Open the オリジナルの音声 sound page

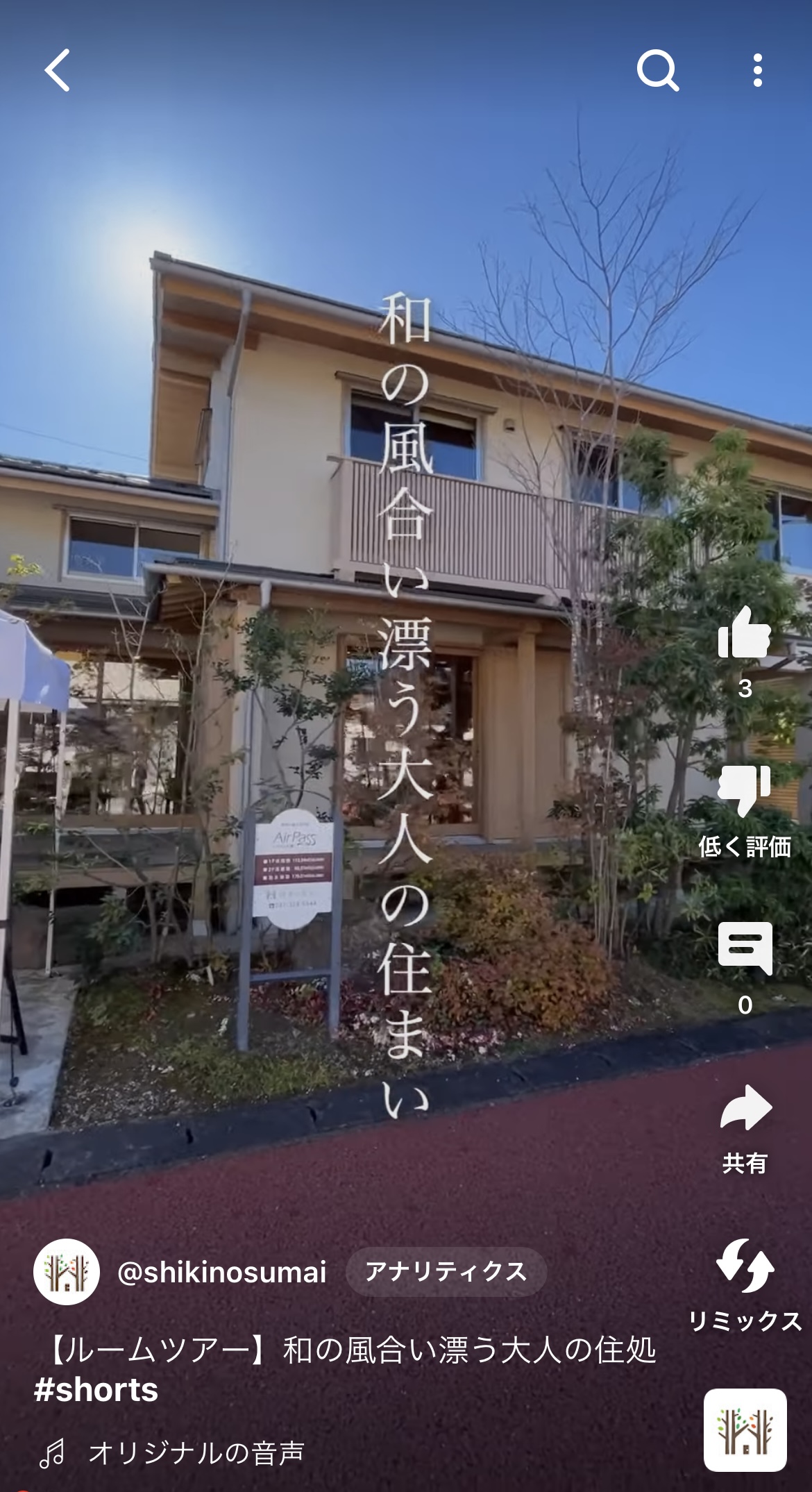coord(196,1452)
